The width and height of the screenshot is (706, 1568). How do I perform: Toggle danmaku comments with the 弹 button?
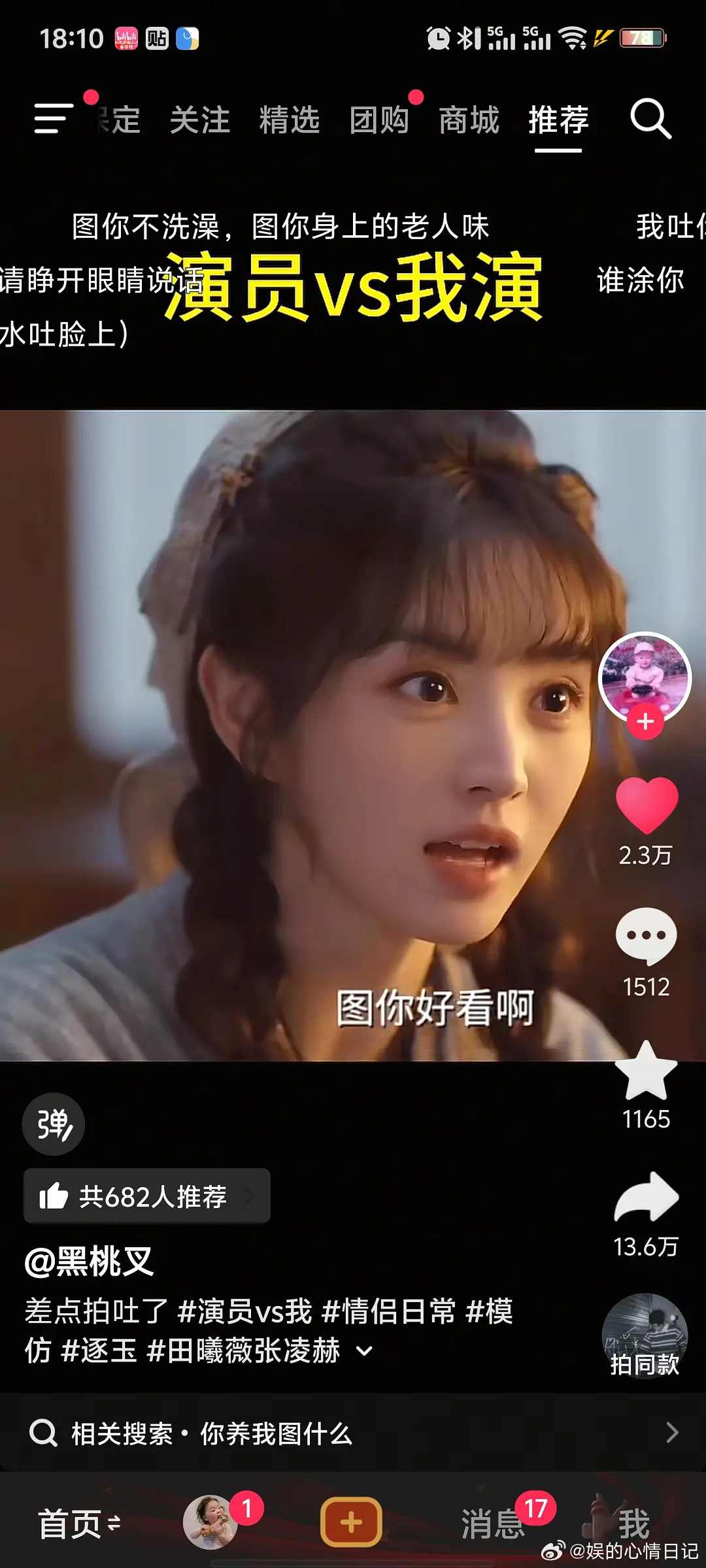(52, 1124)
